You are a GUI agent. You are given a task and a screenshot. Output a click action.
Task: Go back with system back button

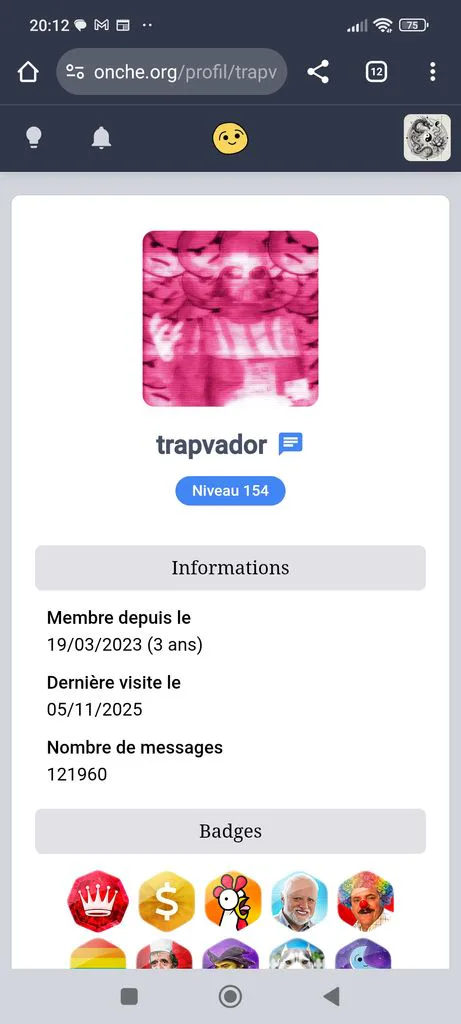332,996
